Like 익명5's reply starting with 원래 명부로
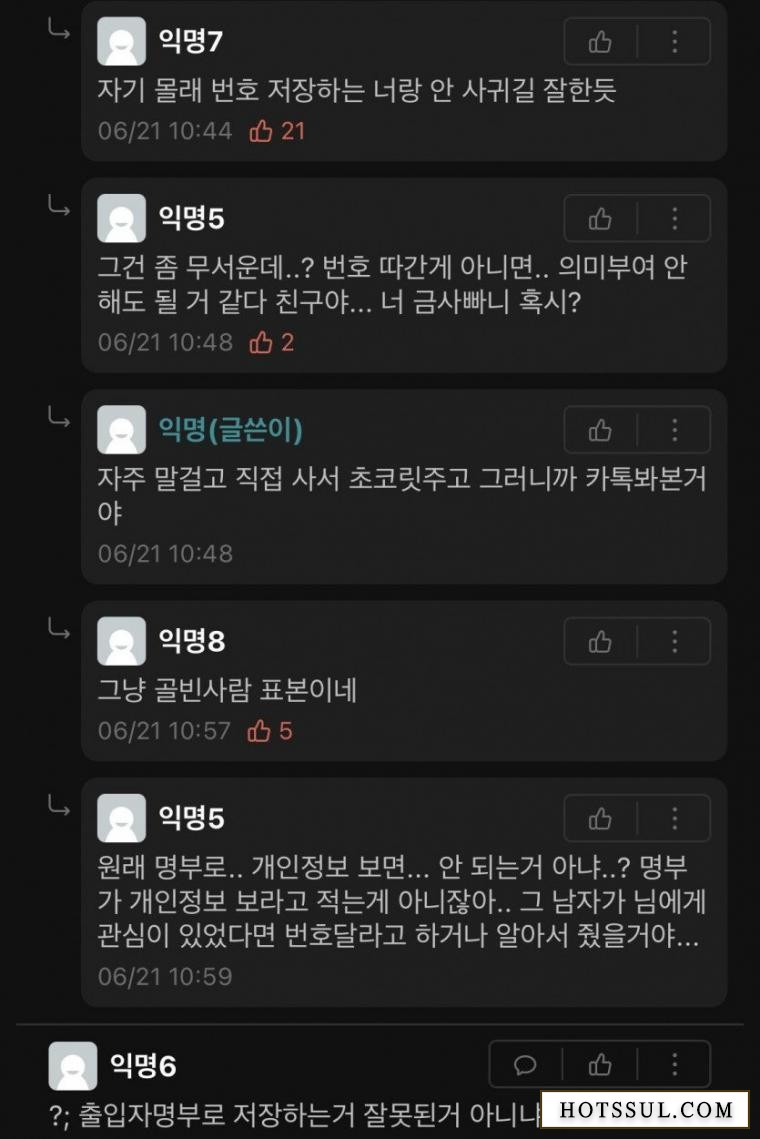 tap(600, 819)
